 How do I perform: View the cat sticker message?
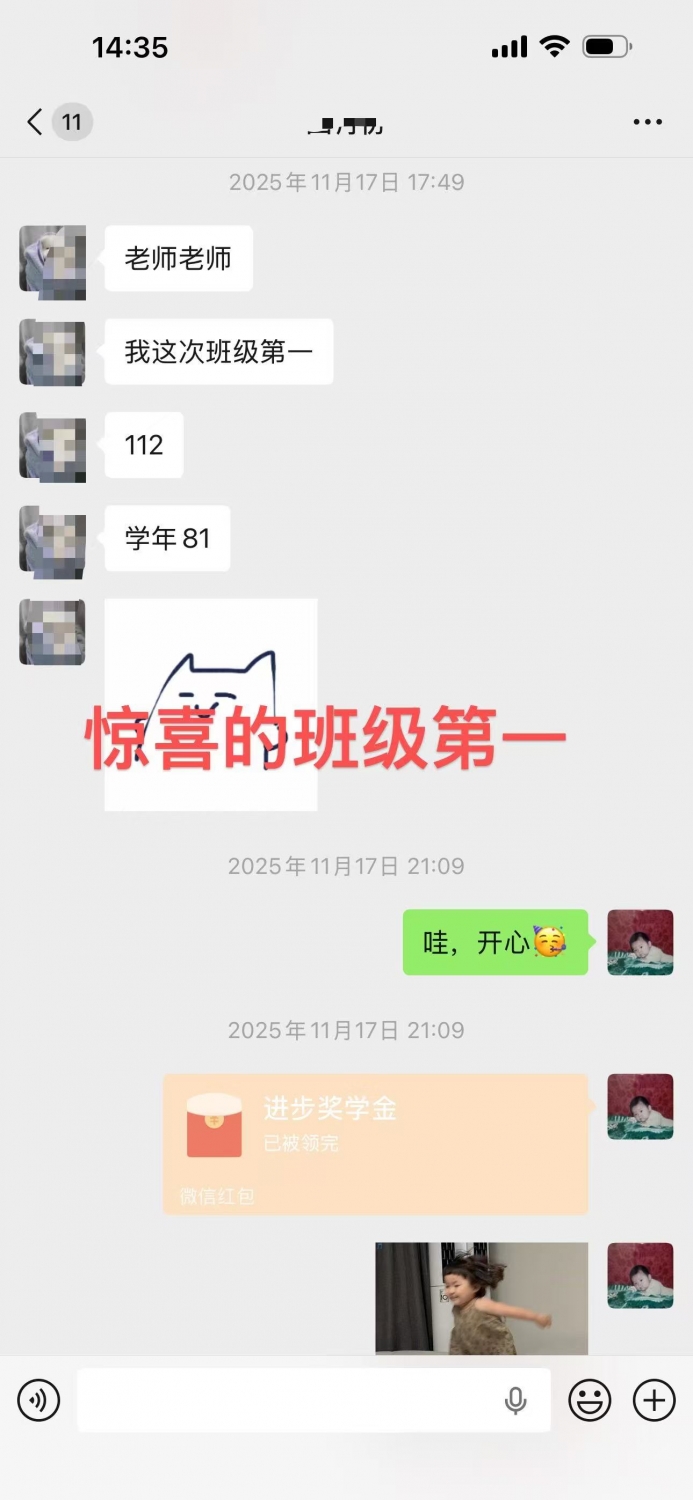(211, 704)
